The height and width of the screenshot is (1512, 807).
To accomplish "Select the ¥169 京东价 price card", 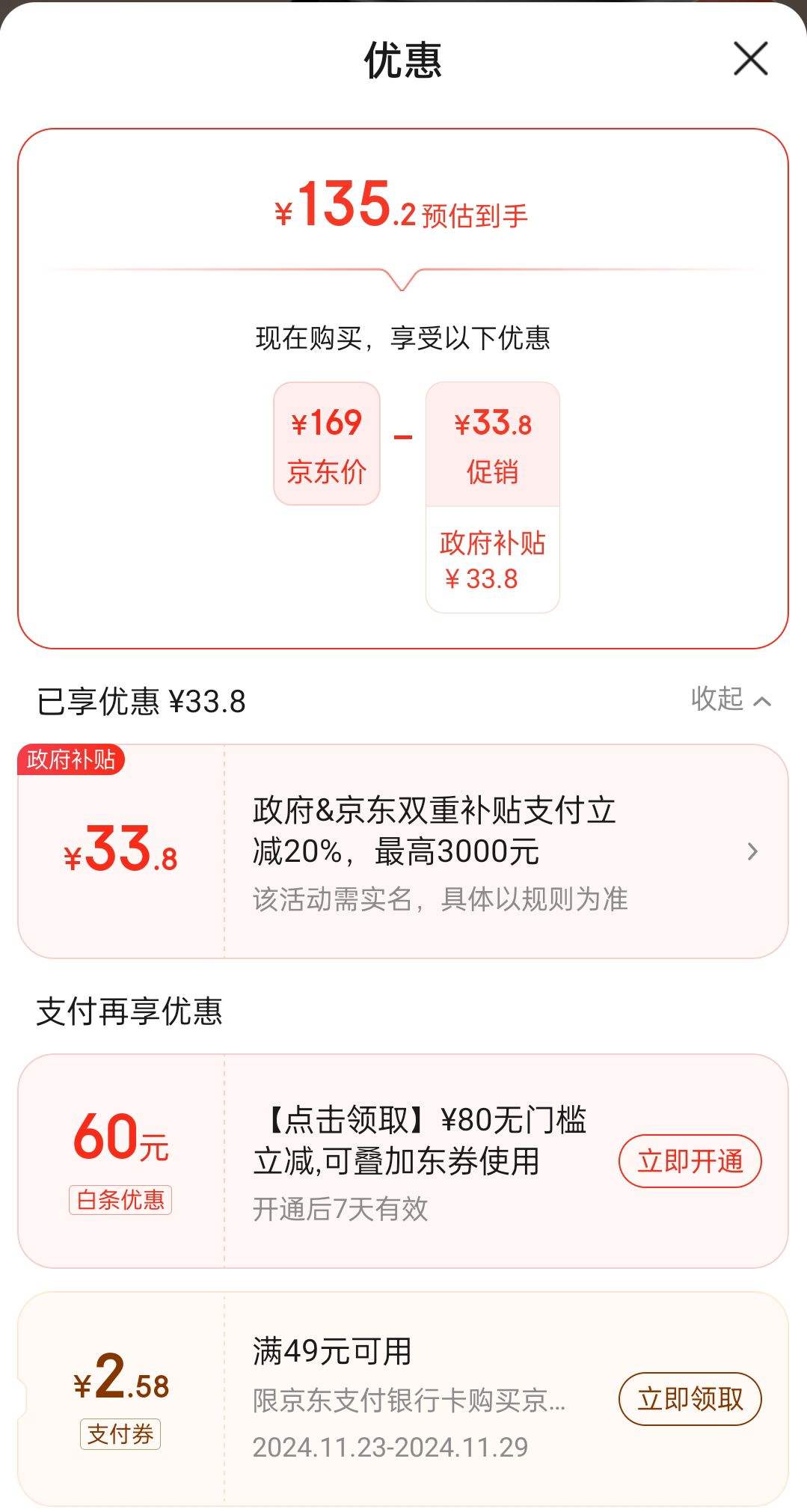I will click(327, 445).
